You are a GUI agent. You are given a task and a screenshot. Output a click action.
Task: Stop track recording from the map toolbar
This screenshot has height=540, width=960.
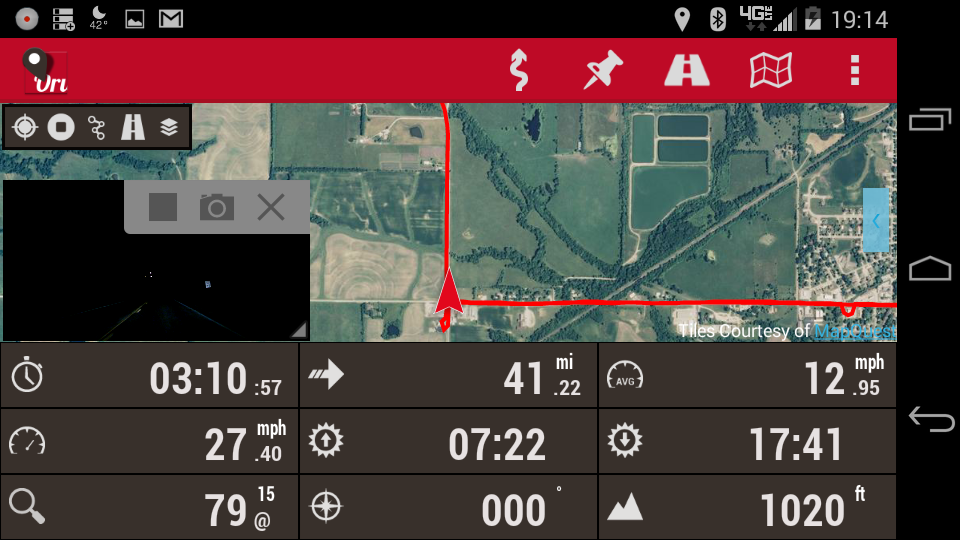(62, 127)
